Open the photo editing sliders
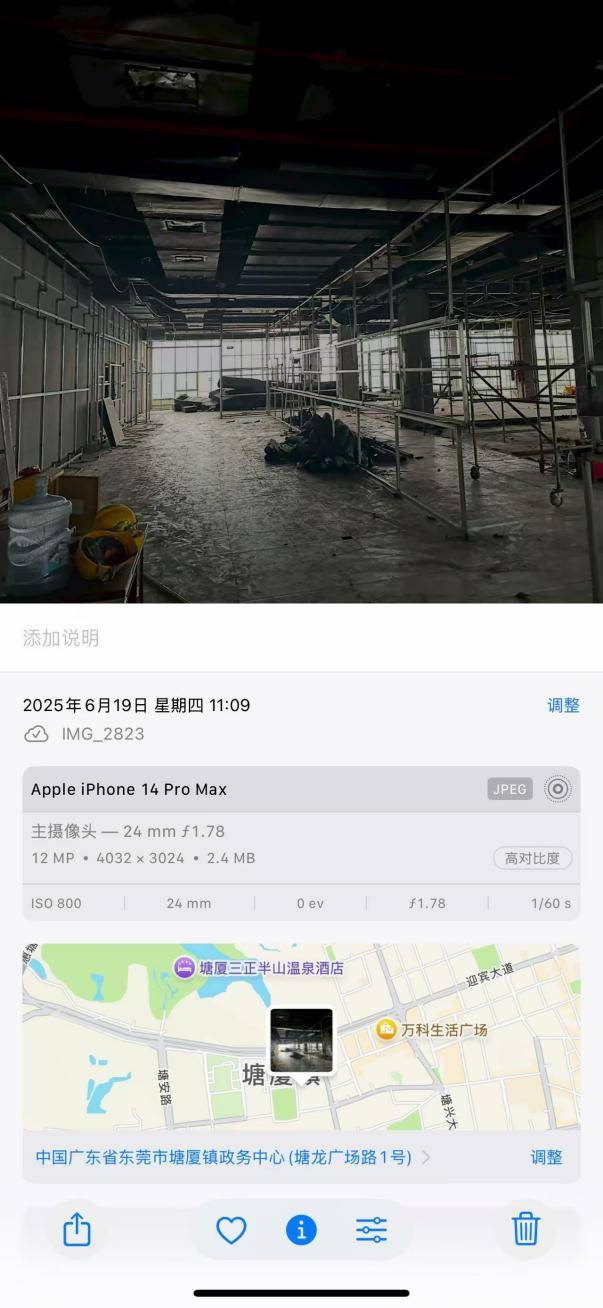This screenshot has width=603, height=1308. coord(371,1229)
